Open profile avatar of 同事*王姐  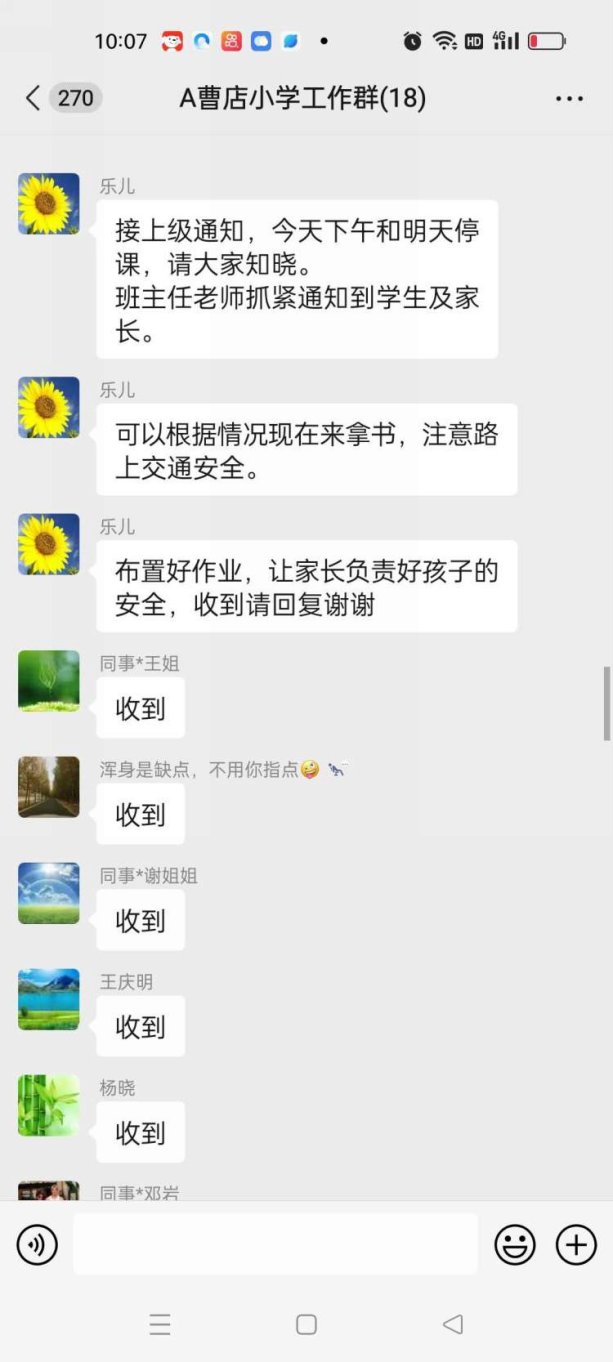click(49, 681)
